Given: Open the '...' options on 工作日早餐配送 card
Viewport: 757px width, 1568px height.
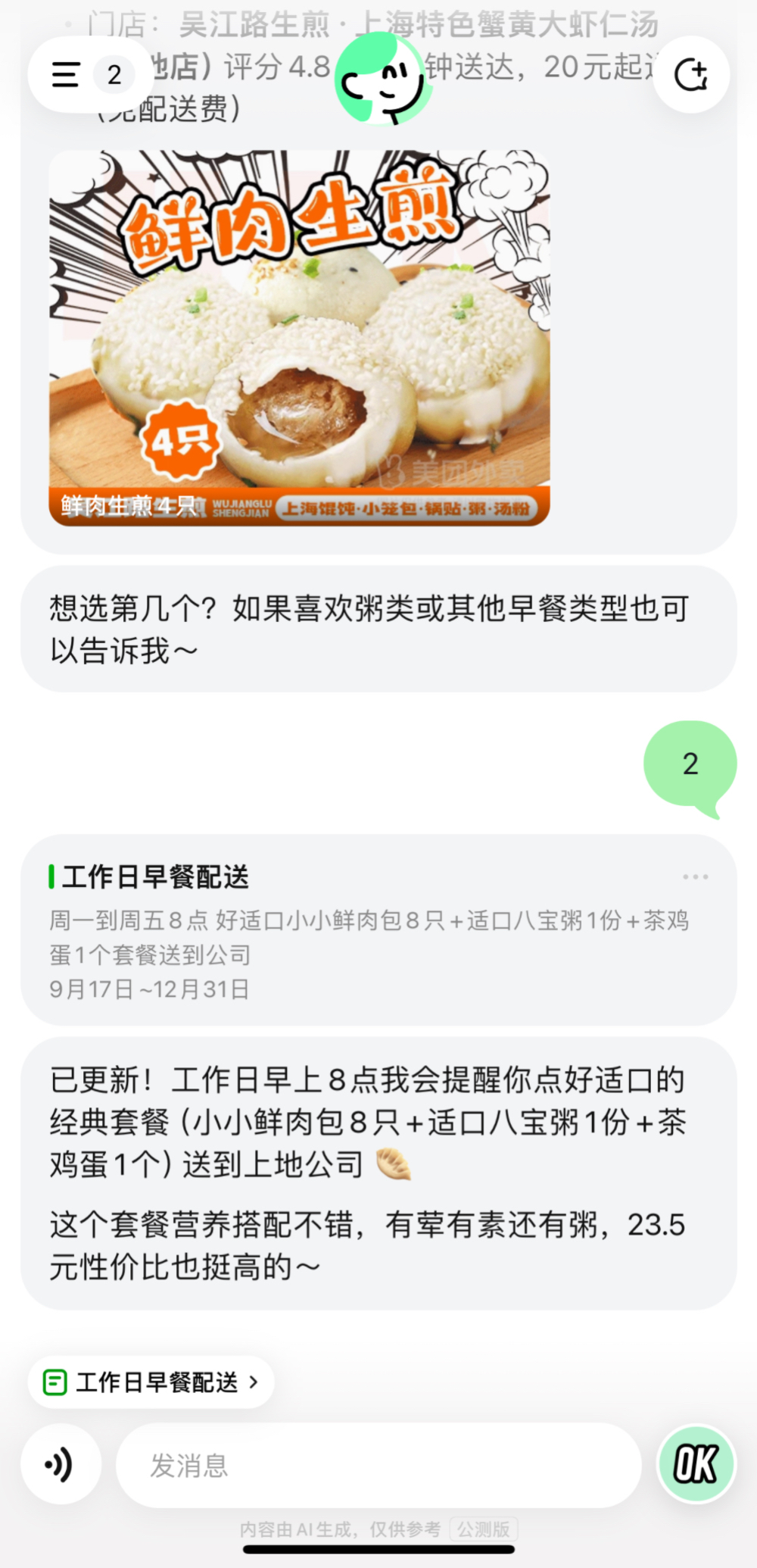Looking at the screenshot, I should [694, 876].
